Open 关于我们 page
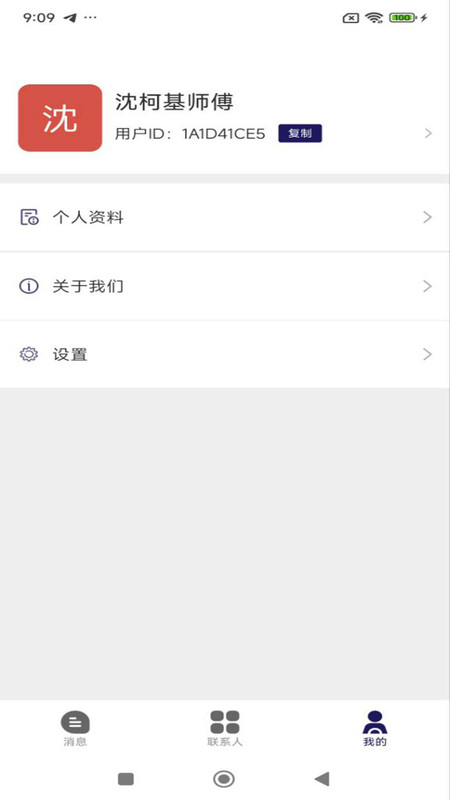This screenshot has width=450, height=800. point(224,286)
